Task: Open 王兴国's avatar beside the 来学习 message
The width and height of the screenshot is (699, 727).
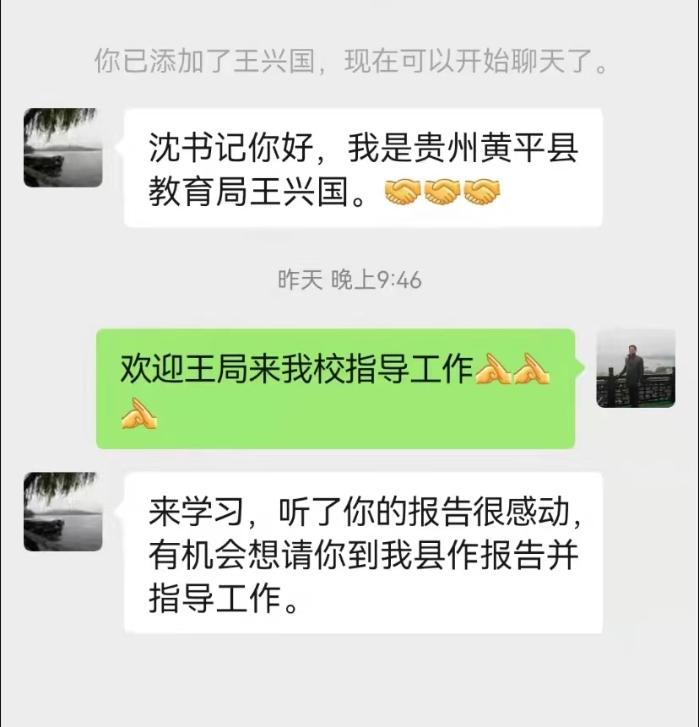Action: click(62, 512)
